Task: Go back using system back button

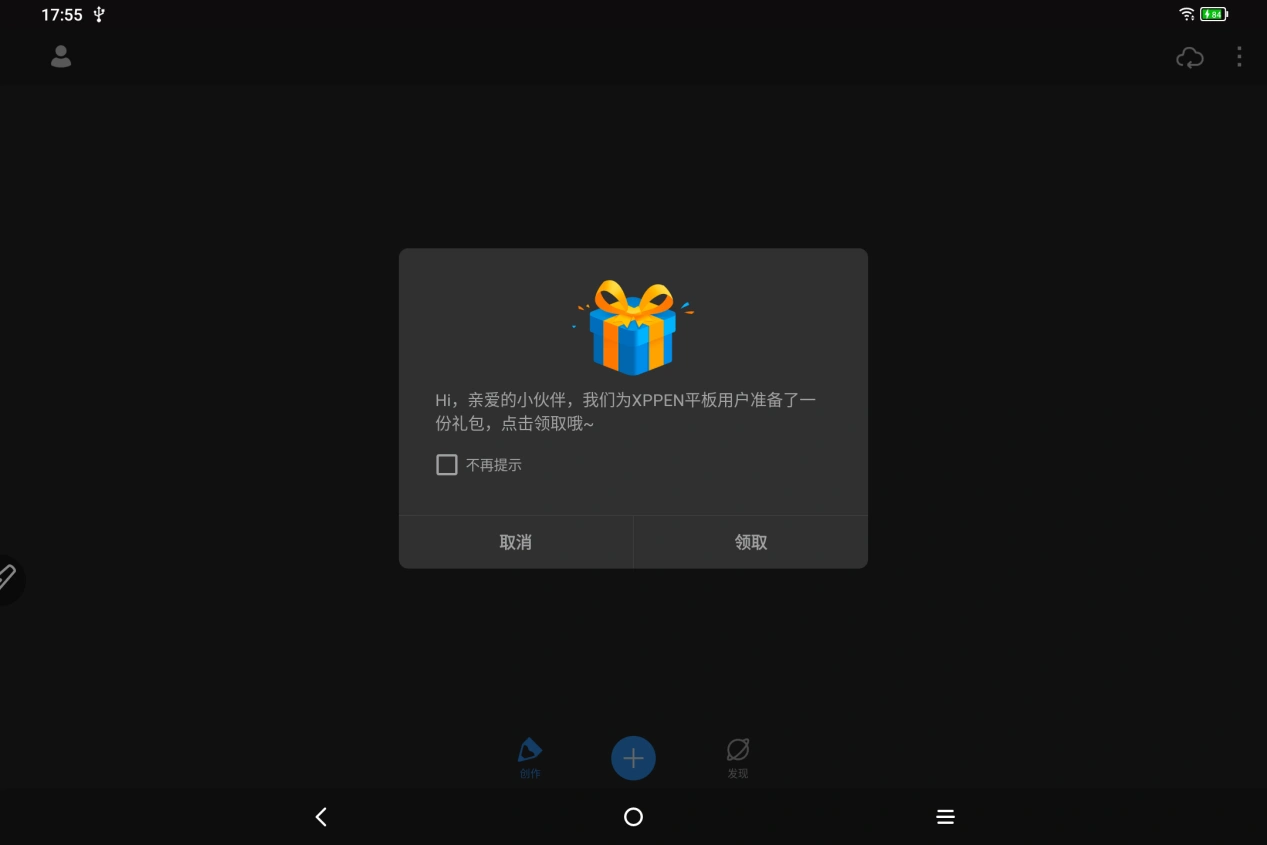Action: click(x=321, y=817)
